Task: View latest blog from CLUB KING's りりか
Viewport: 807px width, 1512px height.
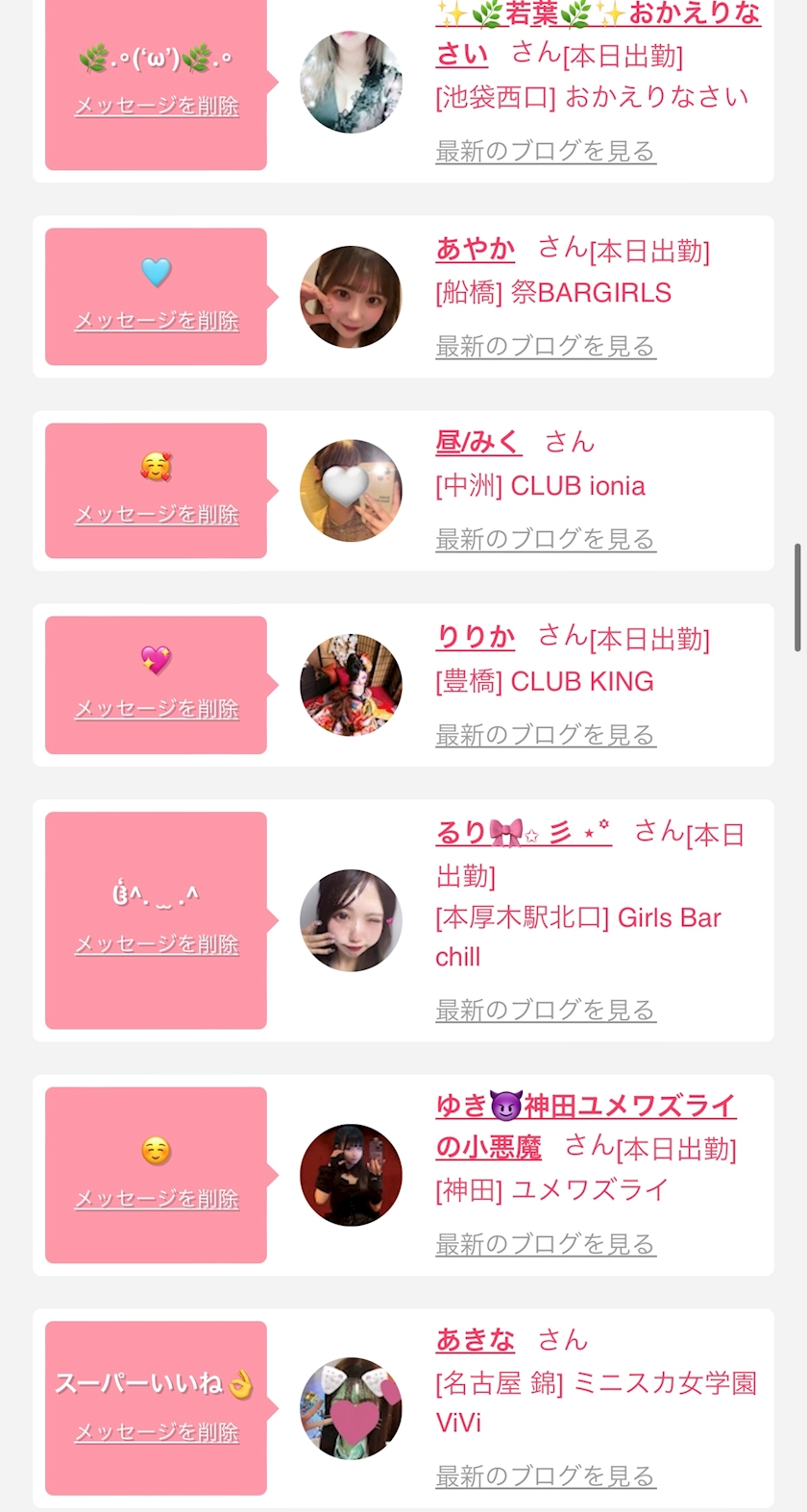Action: click(545, 735)
